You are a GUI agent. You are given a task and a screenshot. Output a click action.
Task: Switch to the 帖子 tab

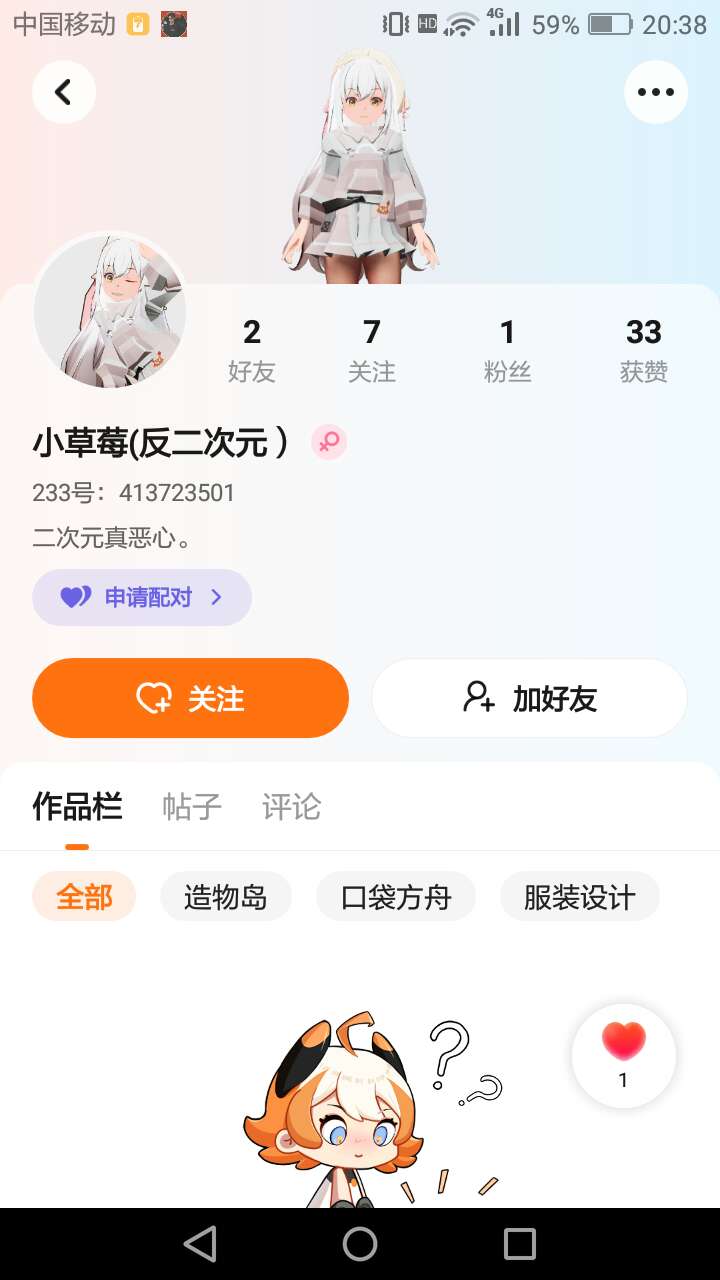(192, 807)
